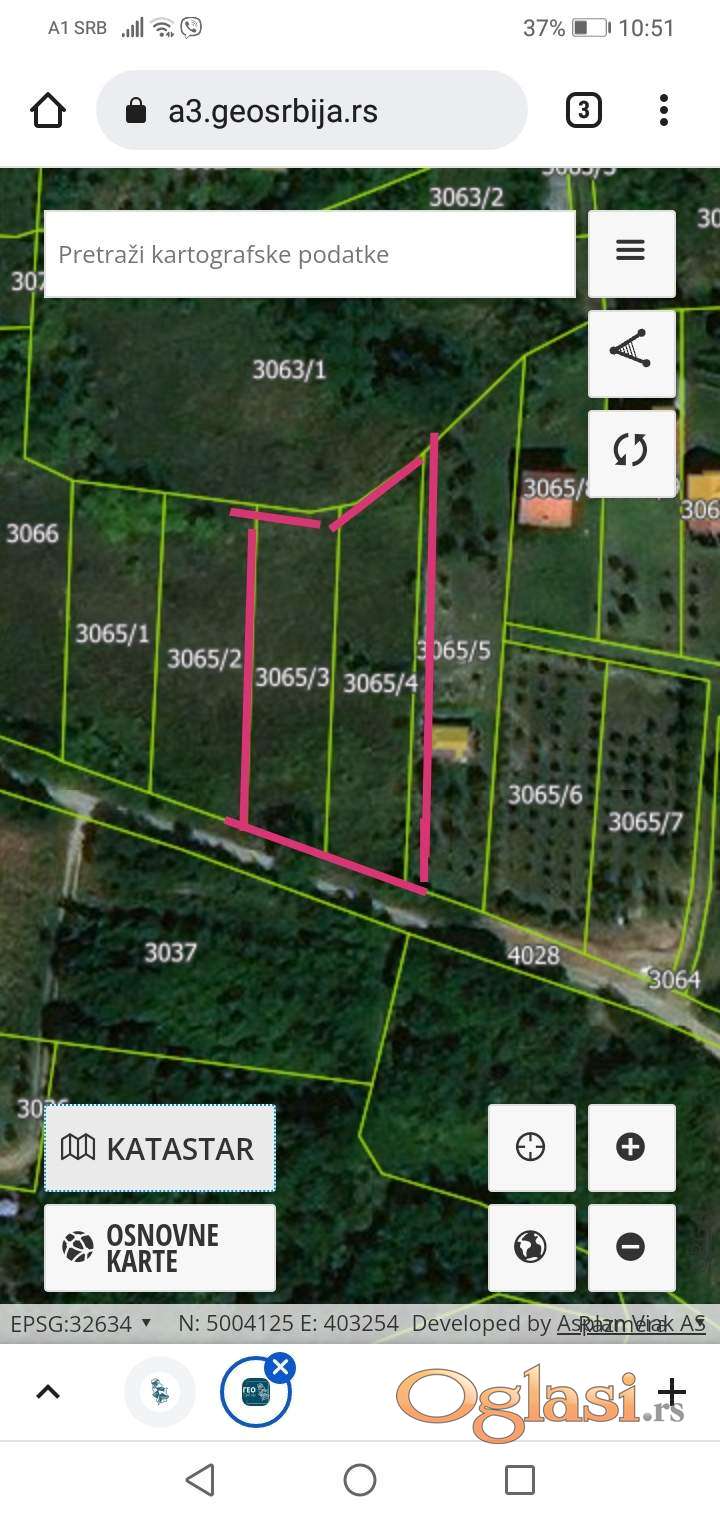
Task: Zoom in with the plus button
Action: 631,1147
